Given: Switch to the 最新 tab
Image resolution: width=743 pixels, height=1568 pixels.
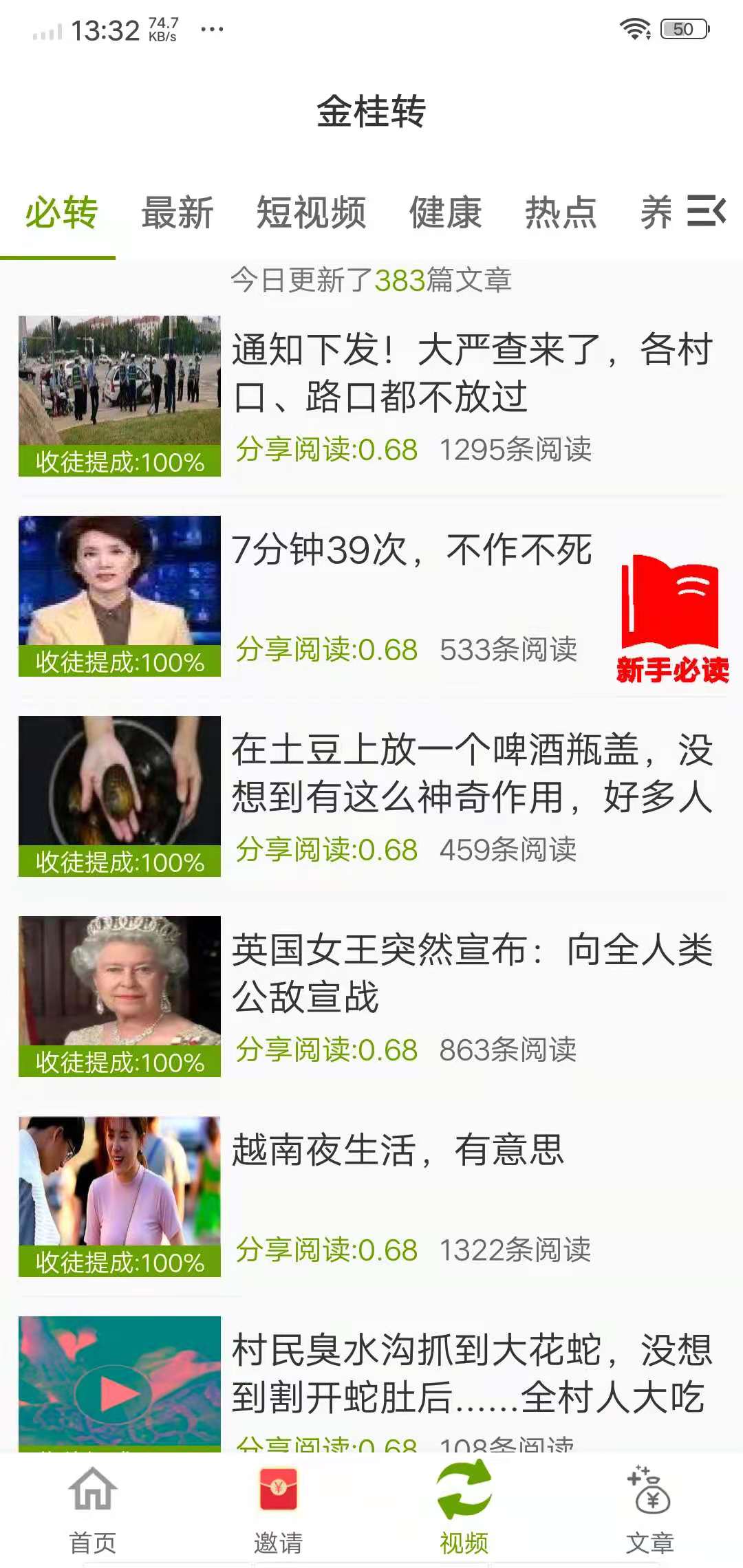Looking at the screenshot, I should click(178, 213).
